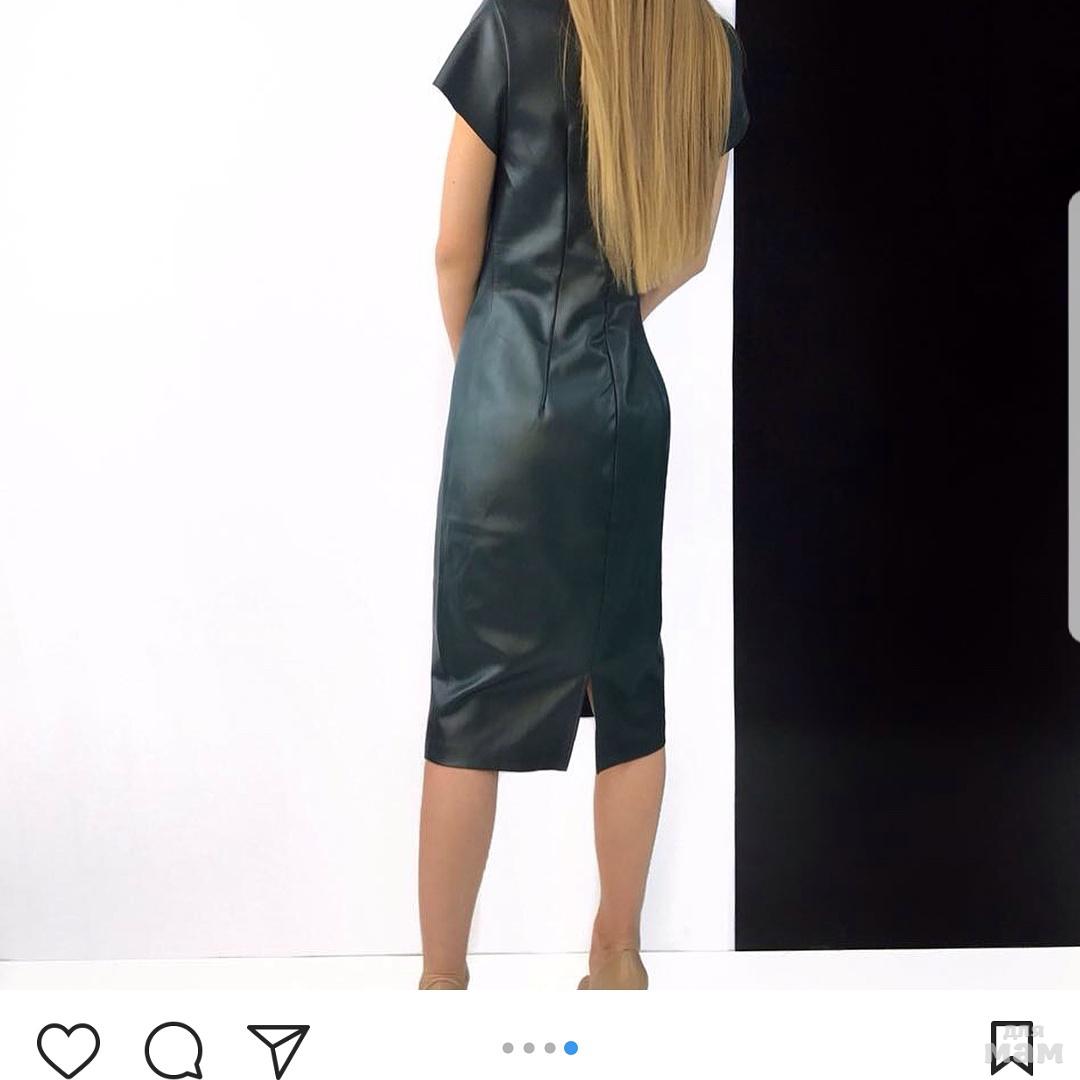This screenshot has height=1080, width=1080.
Task: Open comments via the speech bubble icon
Action: 174,1050
